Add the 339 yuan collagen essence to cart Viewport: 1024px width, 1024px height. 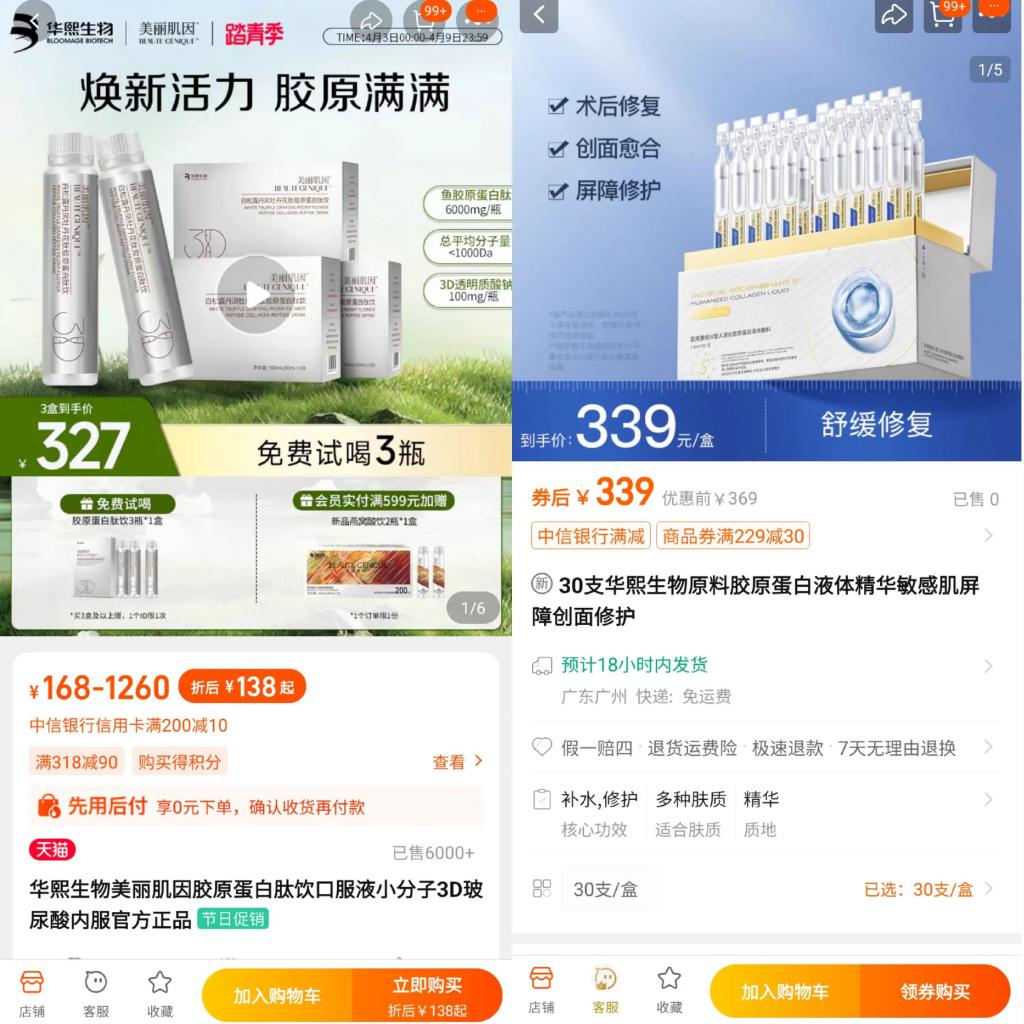[785, 991]
